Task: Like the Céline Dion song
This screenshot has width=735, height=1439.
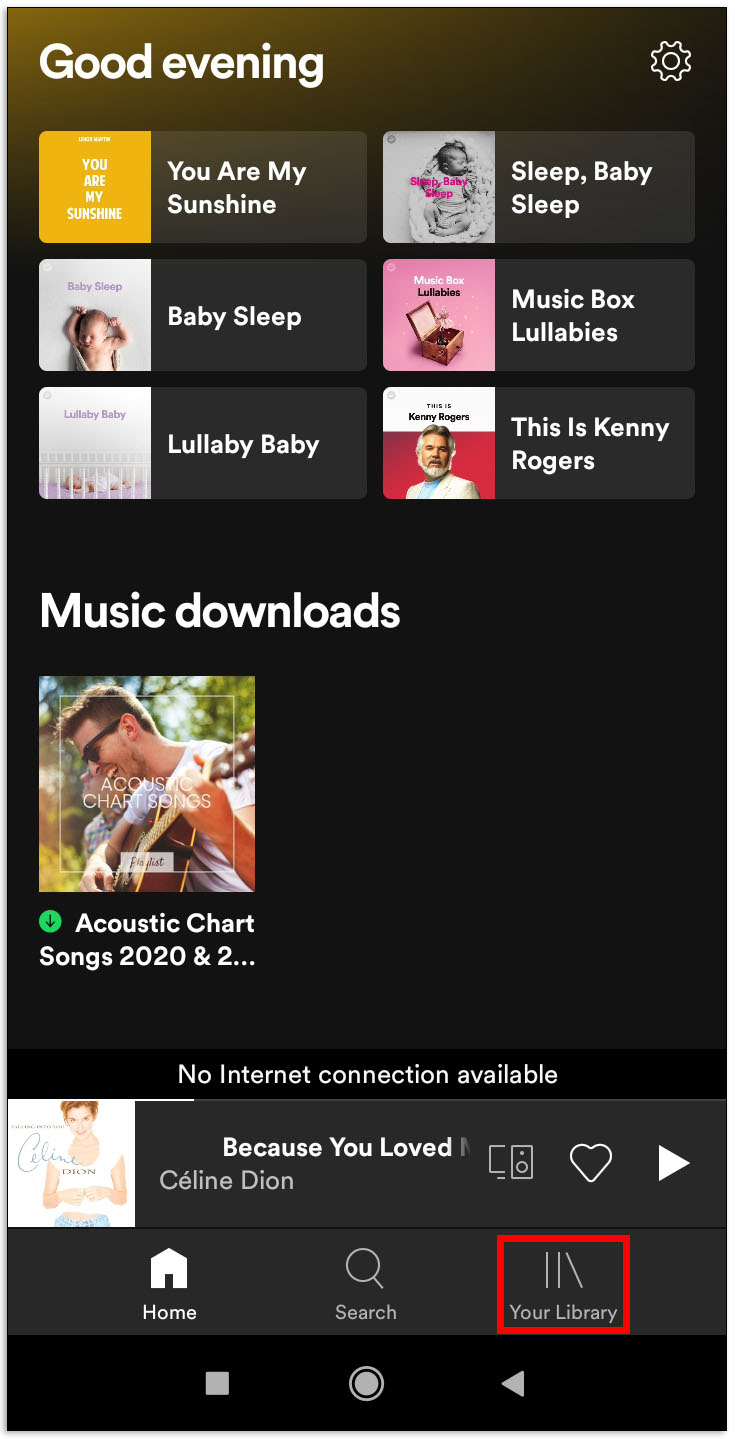Action: (590, 1162)
